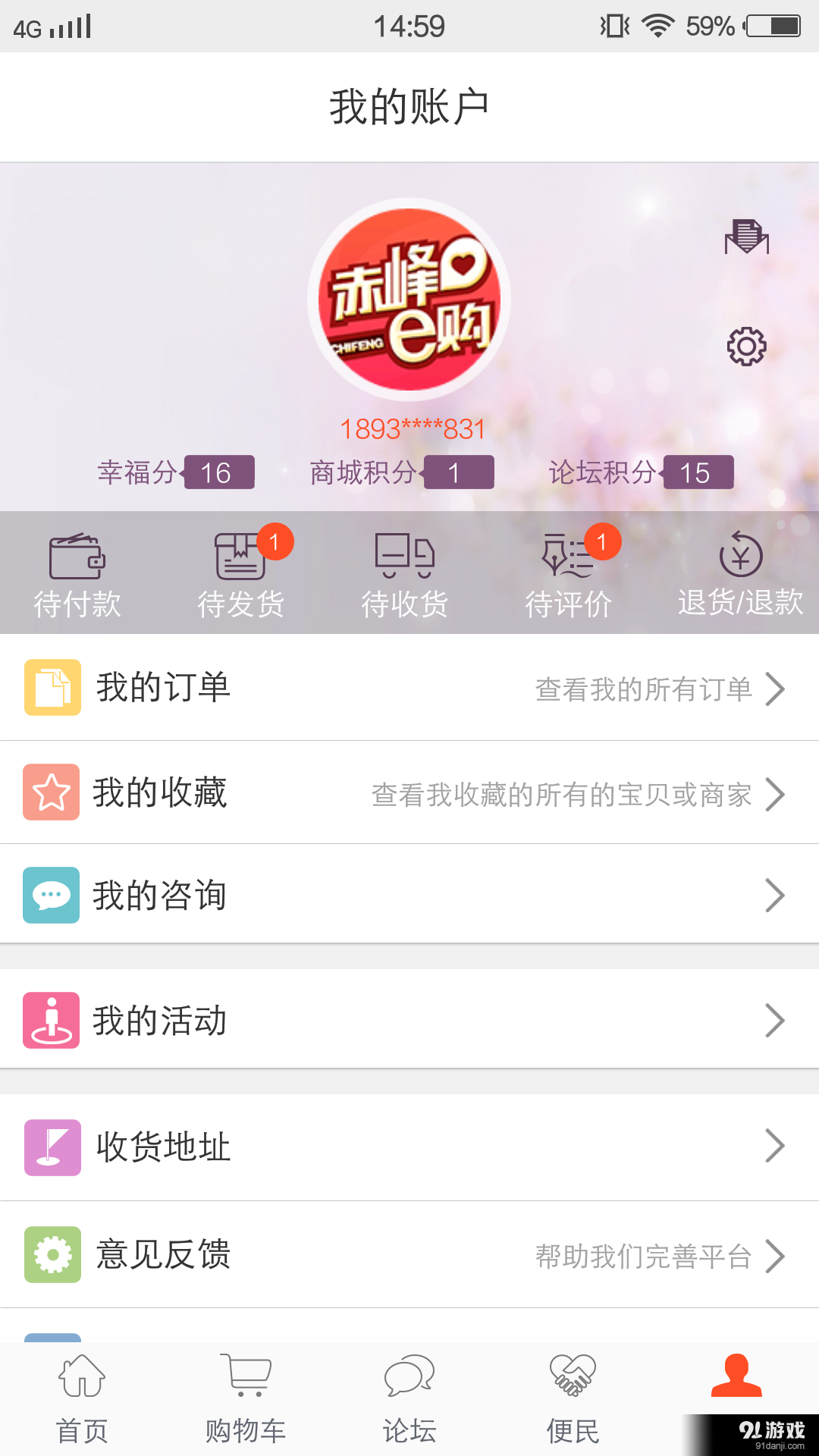
Task: Select the 我的活动 pink person icon
Action: [51, 1020]
